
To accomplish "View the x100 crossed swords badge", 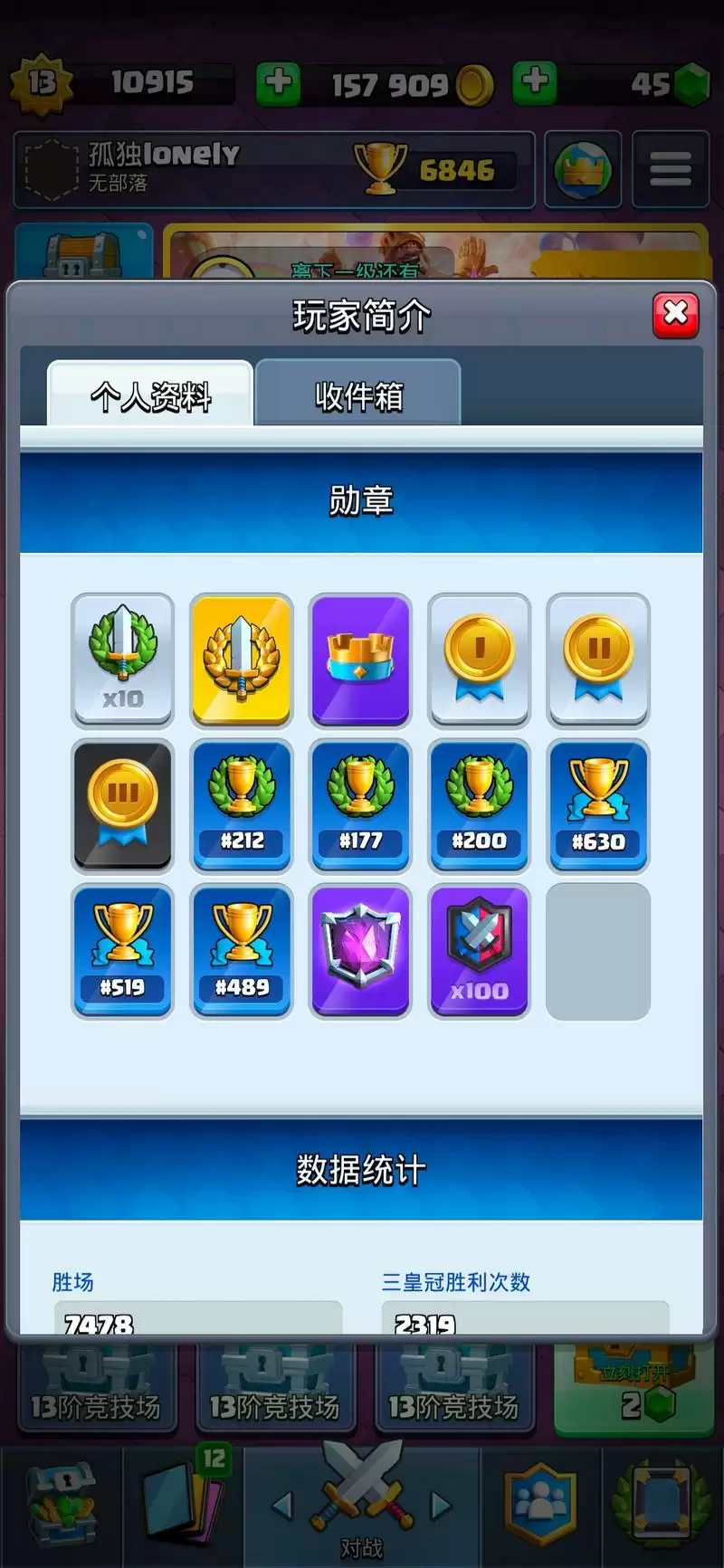I will 479,951.
